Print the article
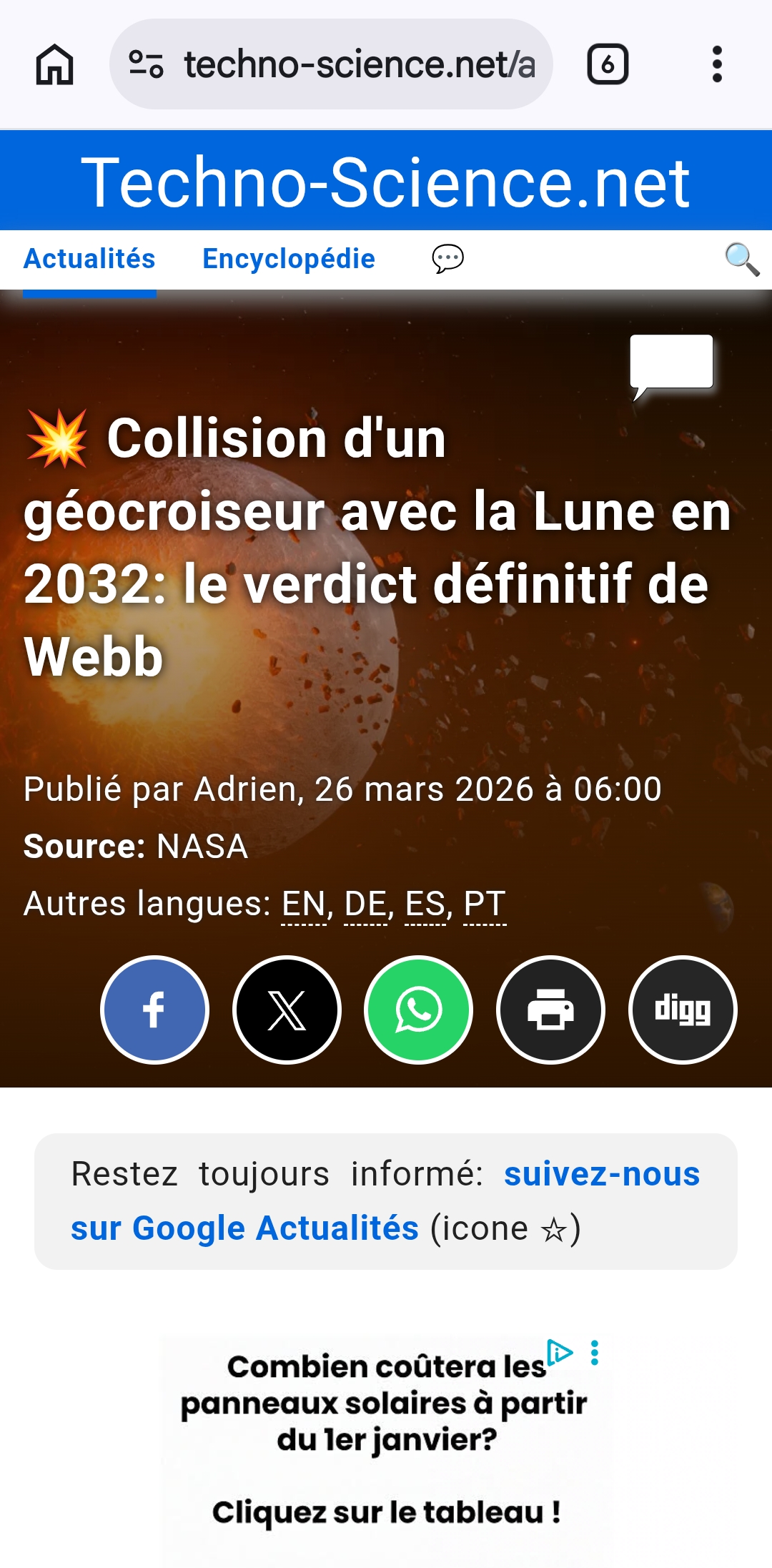Screen dimensions: 772x1568 pos(550,1010)
